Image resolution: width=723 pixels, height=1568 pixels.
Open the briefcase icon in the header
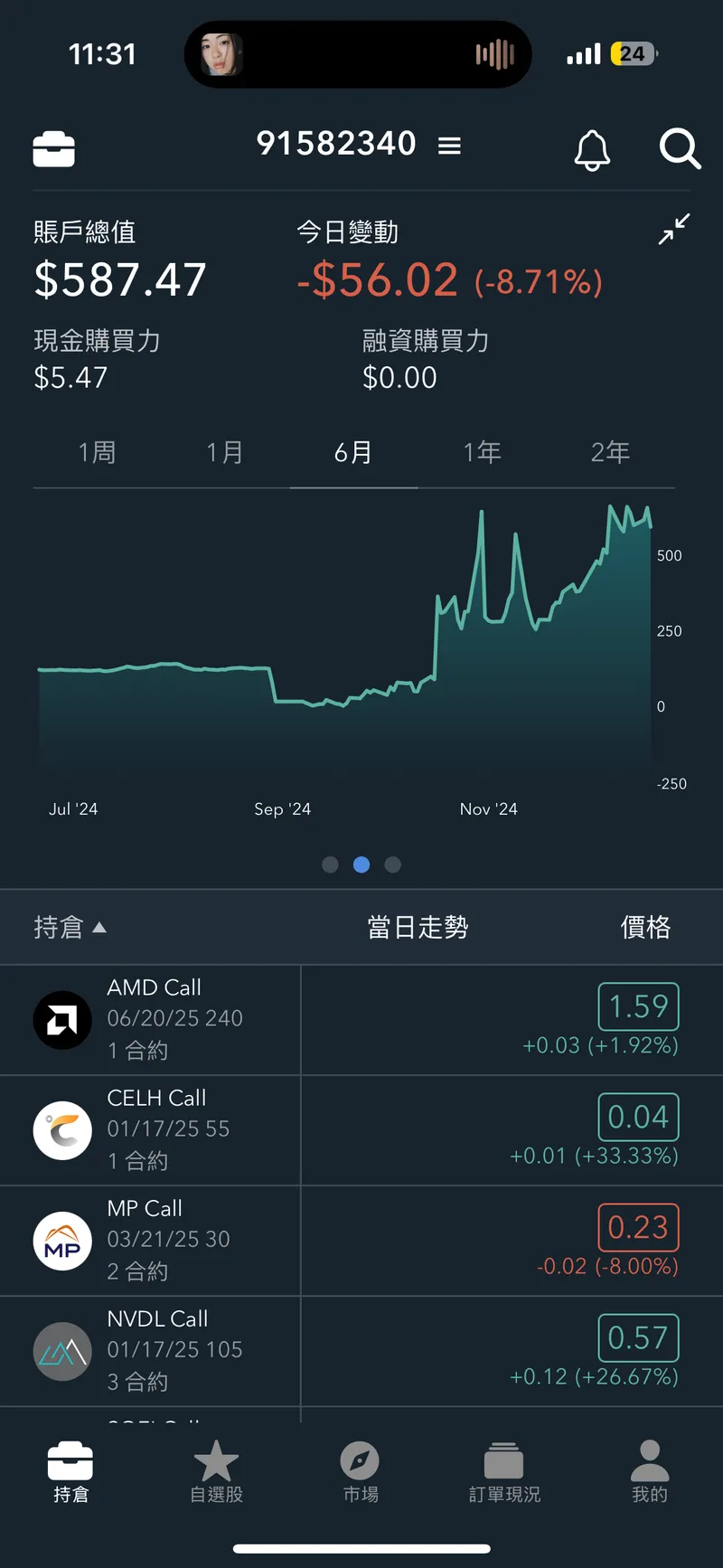[x=54, y=149]
